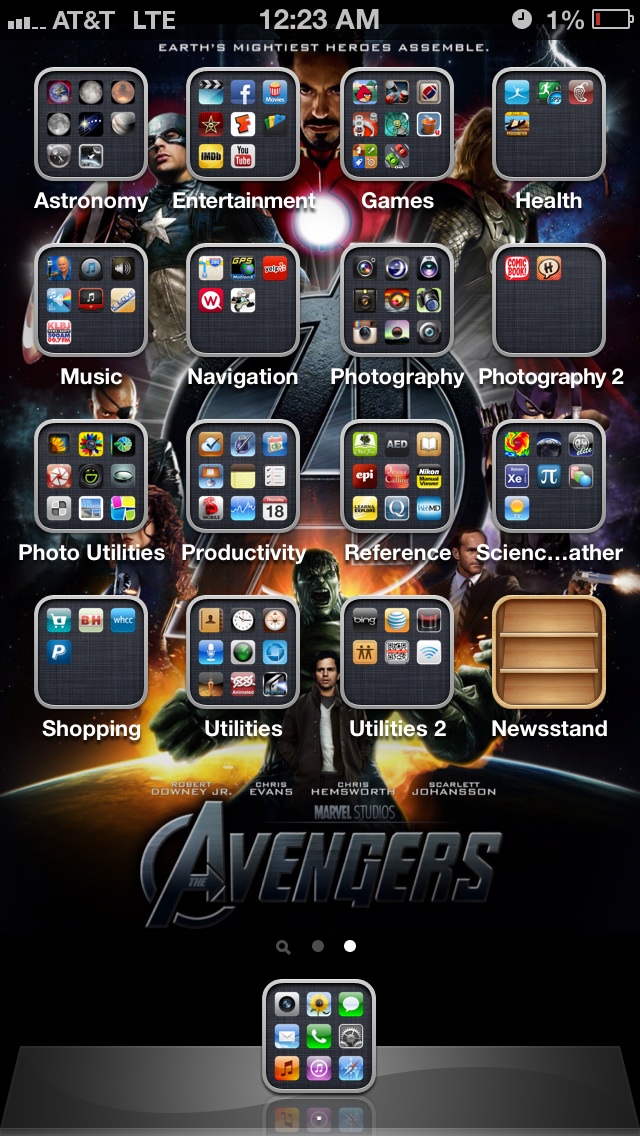Open Newsstand
This screenshot has width=640, height=1136.
coord(549,652)
